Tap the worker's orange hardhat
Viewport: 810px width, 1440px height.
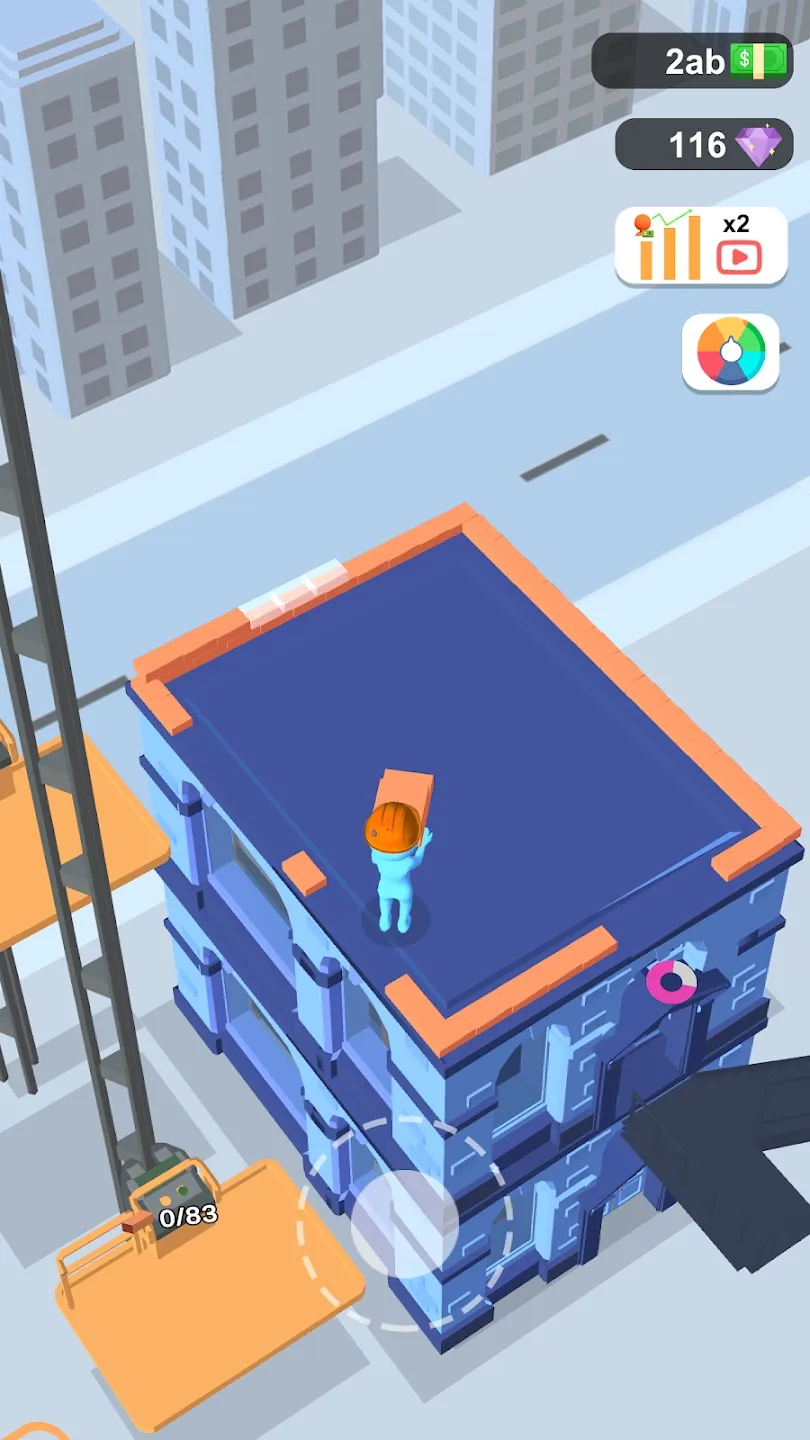(x=392, y=827)
